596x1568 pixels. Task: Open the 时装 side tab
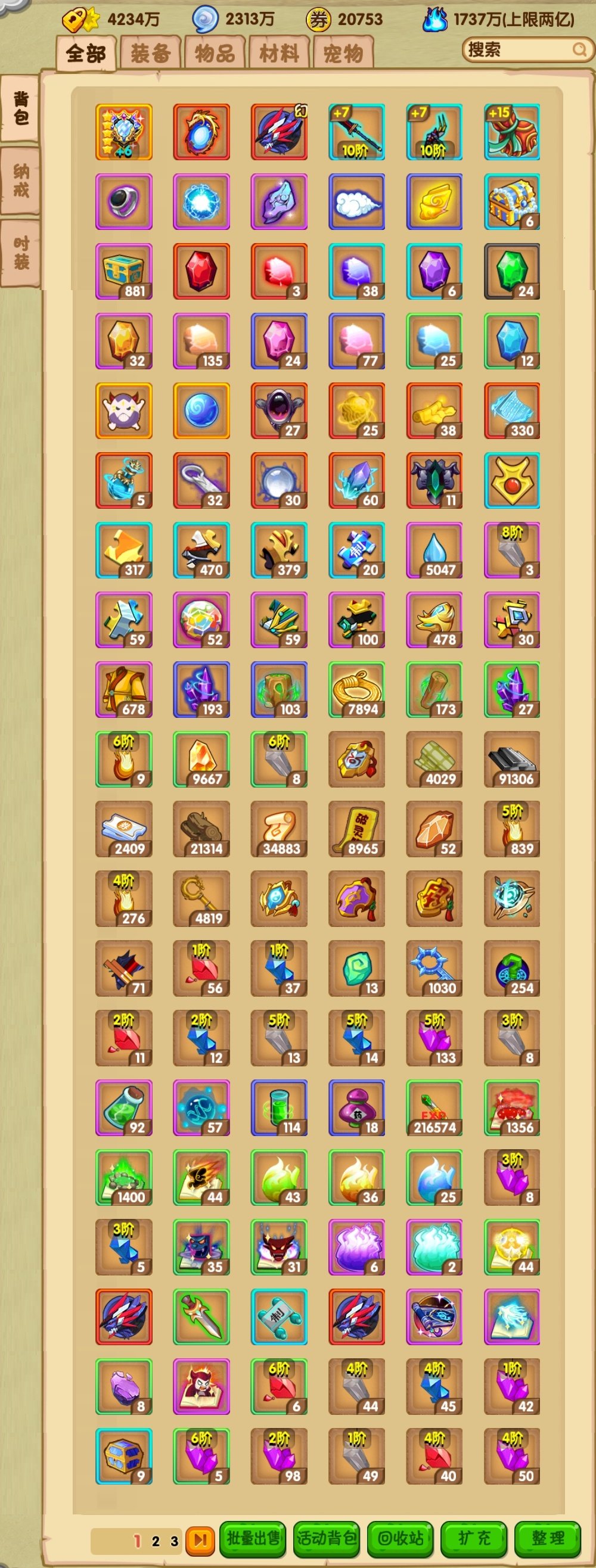(21, 253)
